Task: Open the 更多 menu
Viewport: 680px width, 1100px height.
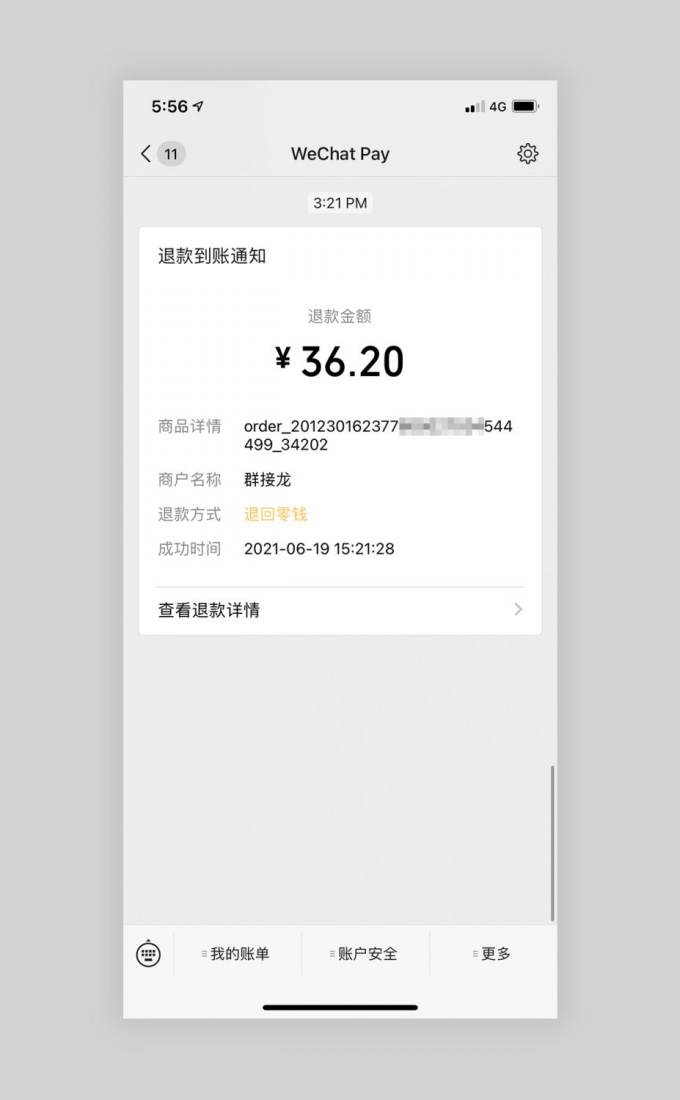Action: (x=493, y=954)
